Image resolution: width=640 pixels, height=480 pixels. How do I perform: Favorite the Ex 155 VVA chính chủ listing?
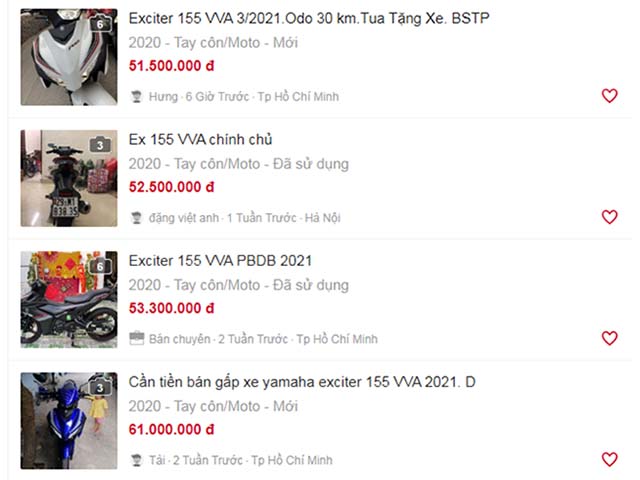pyautogui.click(x=609, y=217)
